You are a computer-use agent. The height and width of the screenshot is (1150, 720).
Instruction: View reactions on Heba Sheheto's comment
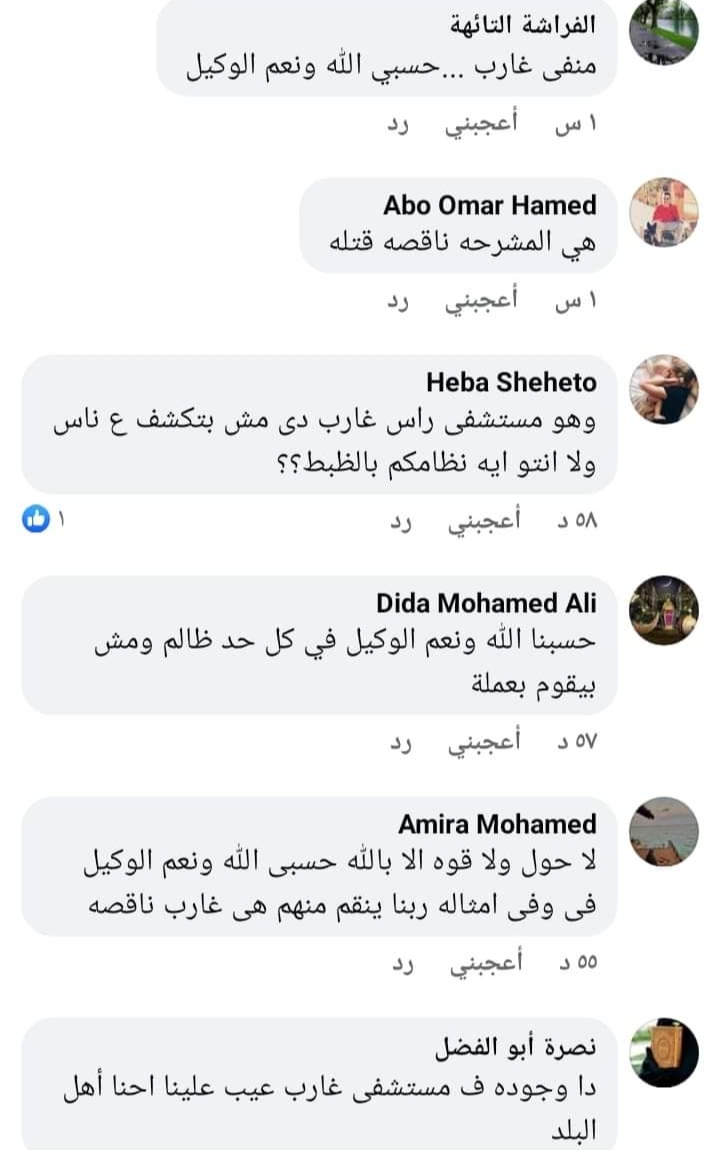point(45,519)
